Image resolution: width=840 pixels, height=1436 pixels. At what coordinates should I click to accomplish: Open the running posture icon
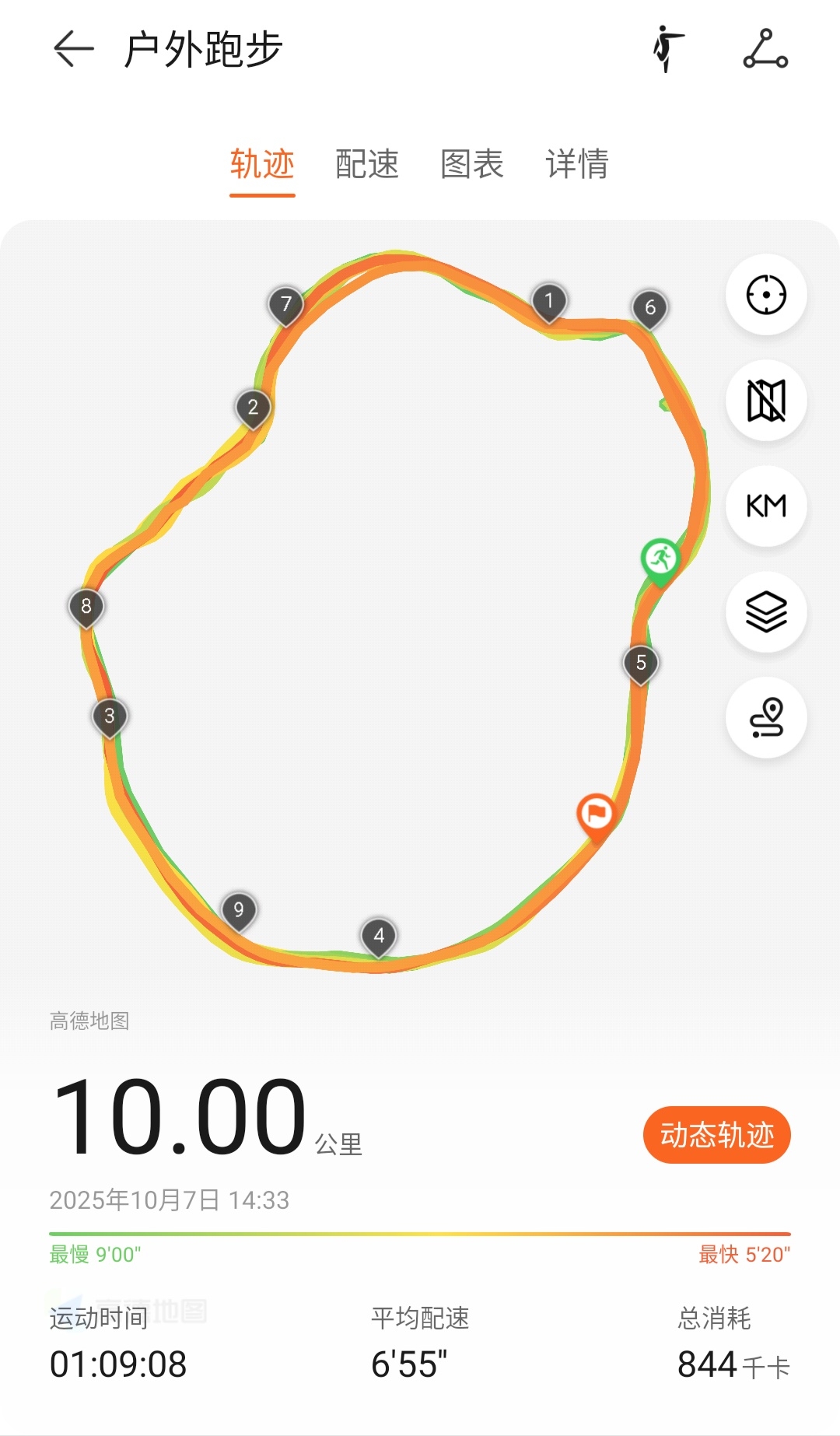pos(667,50)
